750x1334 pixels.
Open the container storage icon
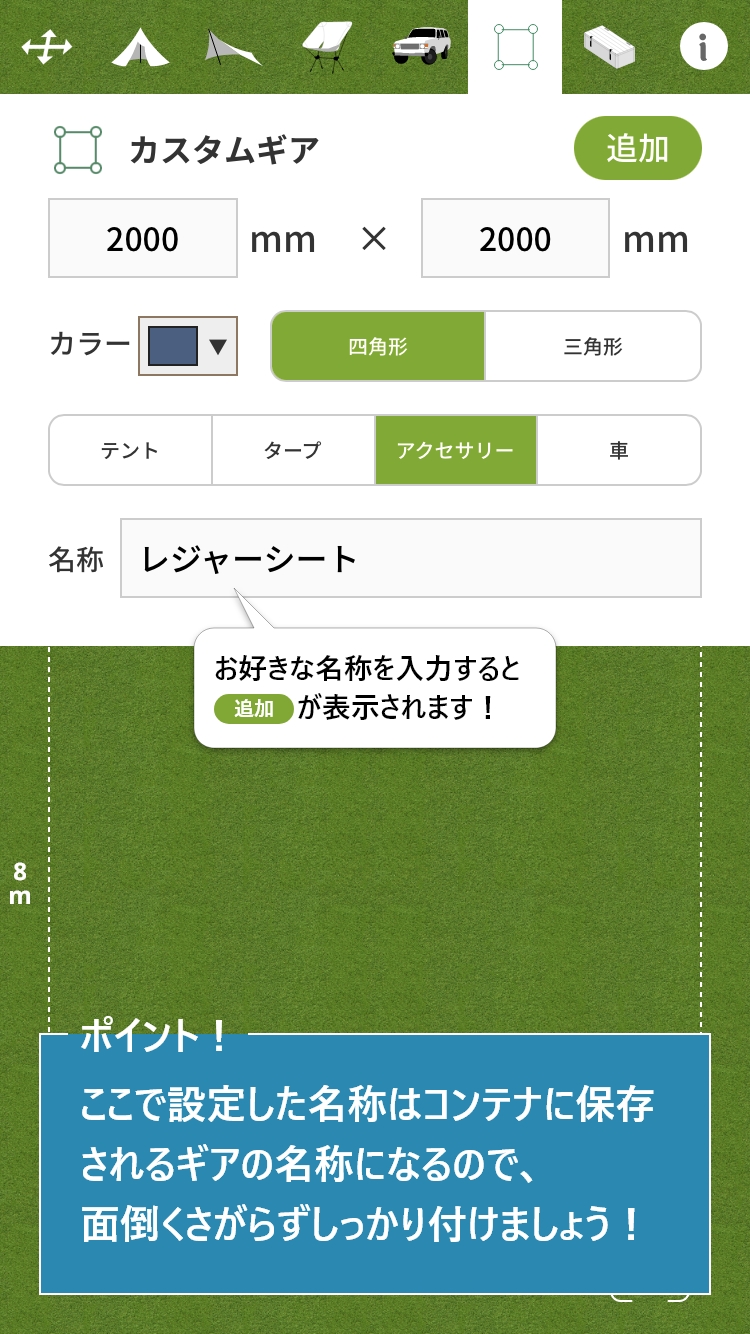[x=609, y=47]
